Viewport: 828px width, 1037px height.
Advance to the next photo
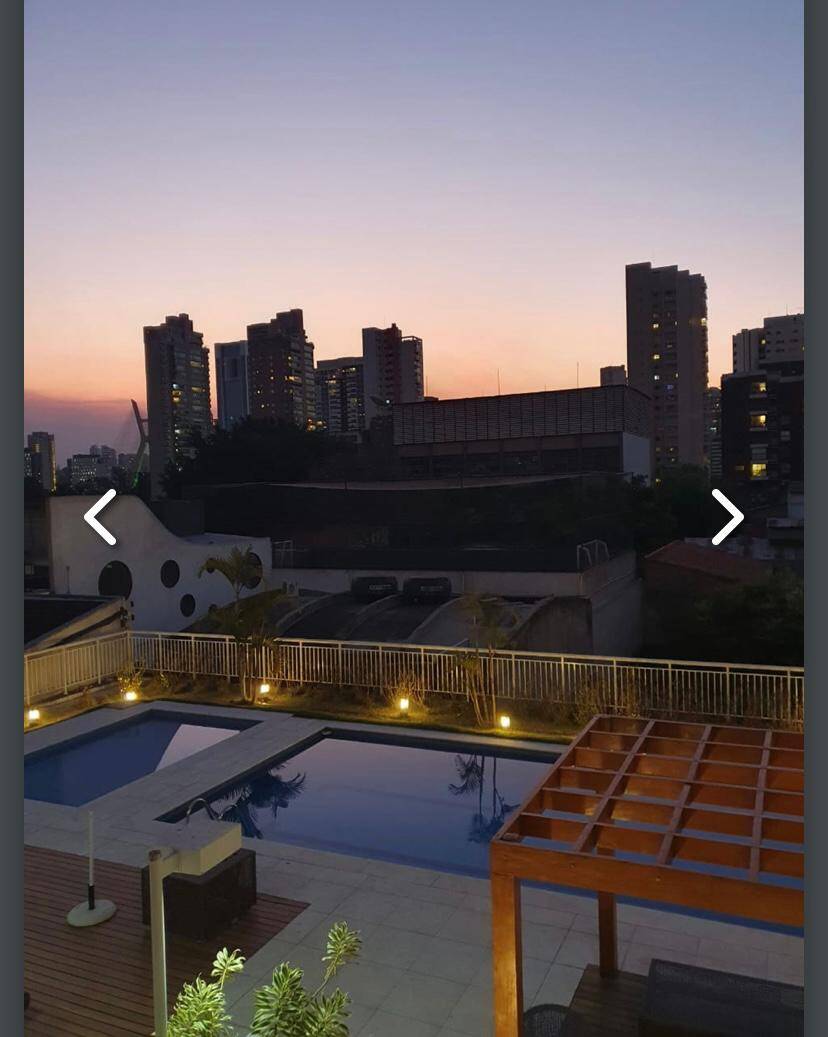pos(727,517)
